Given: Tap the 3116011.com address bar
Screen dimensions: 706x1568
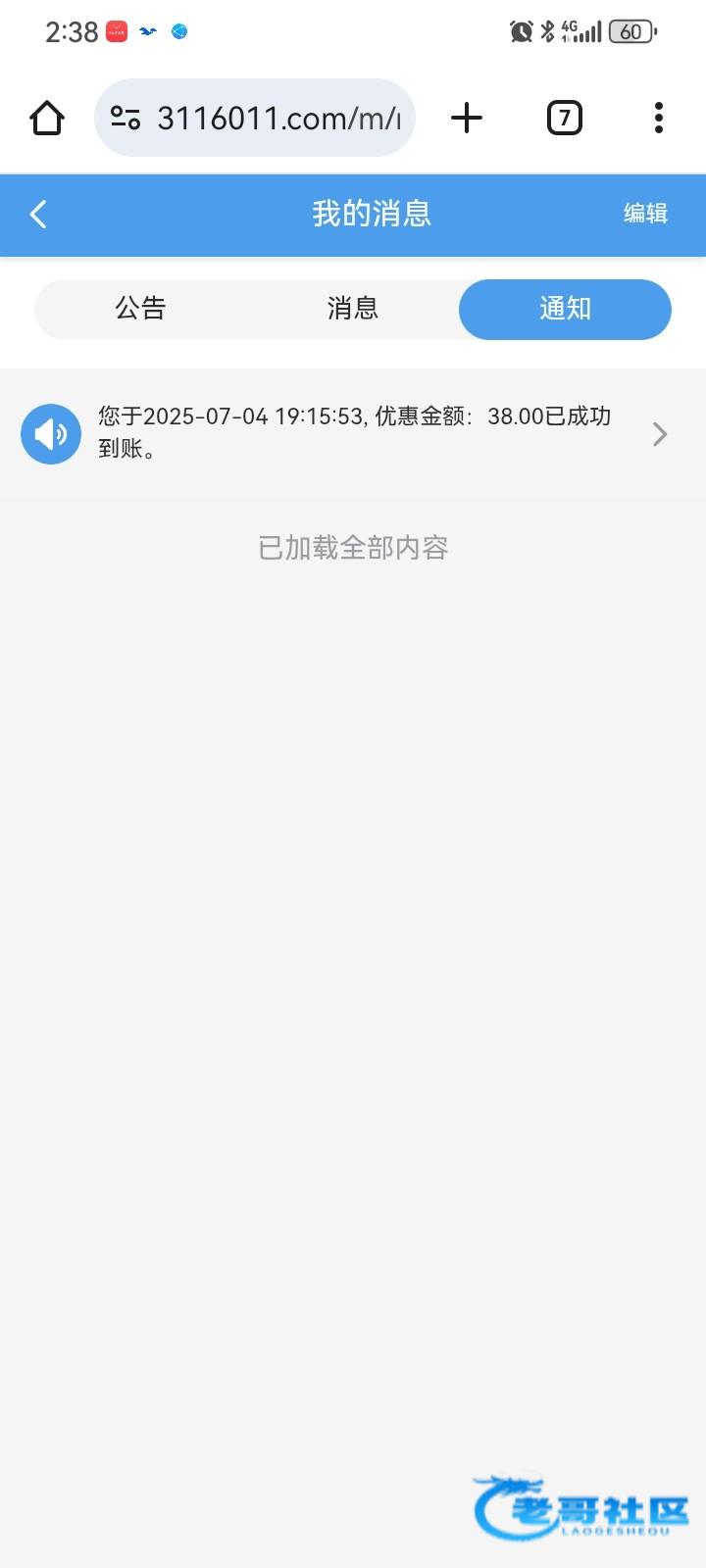Looking at the screenshot, I should [x=278, y=119].
